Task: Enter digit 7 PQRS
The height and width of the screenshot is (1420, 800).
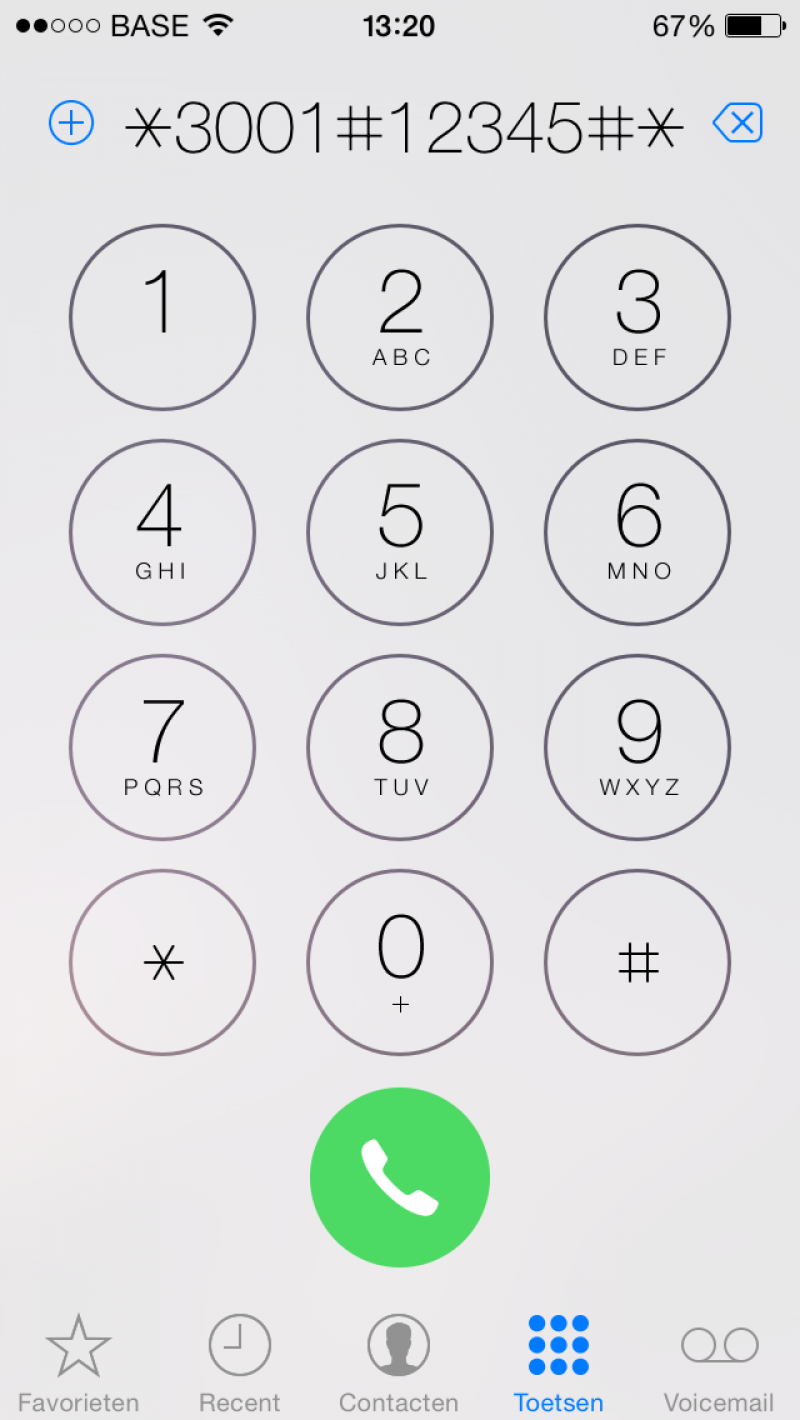Action: 162,747
